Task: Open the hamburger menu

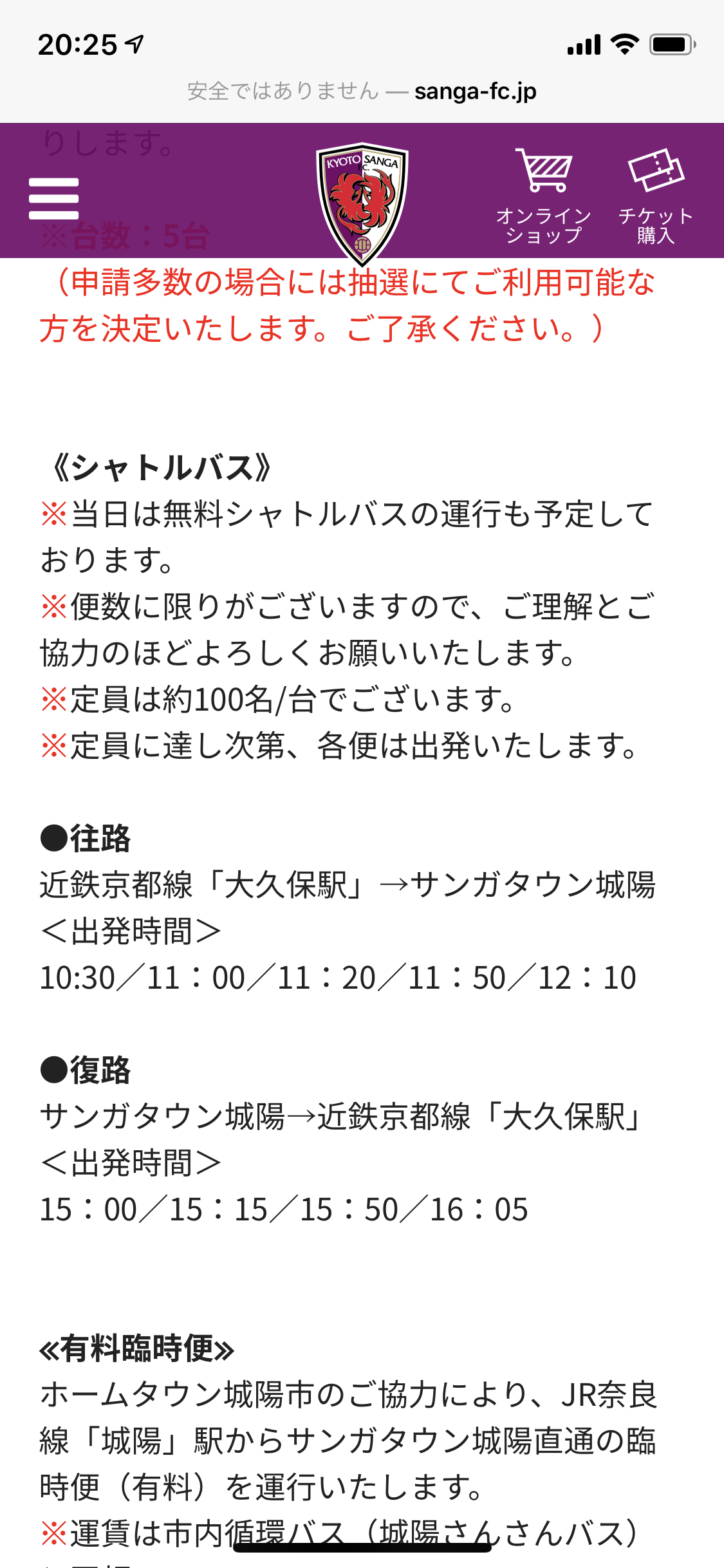Action: point(54,198)
